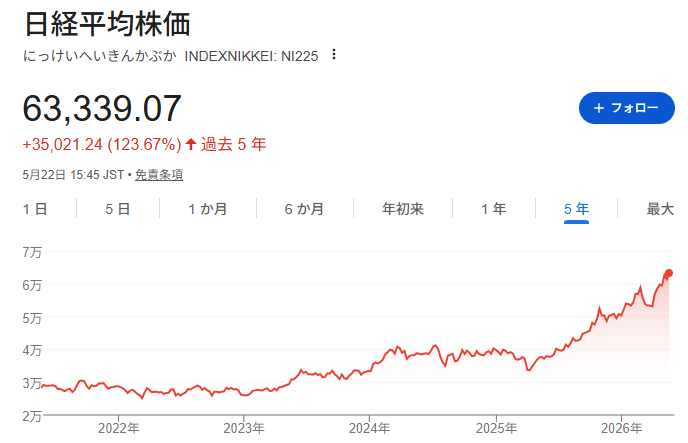The height and width of the screenshot is (443, 688).
Task: Switch to the 6か月 tab
Action: [304, 209]
